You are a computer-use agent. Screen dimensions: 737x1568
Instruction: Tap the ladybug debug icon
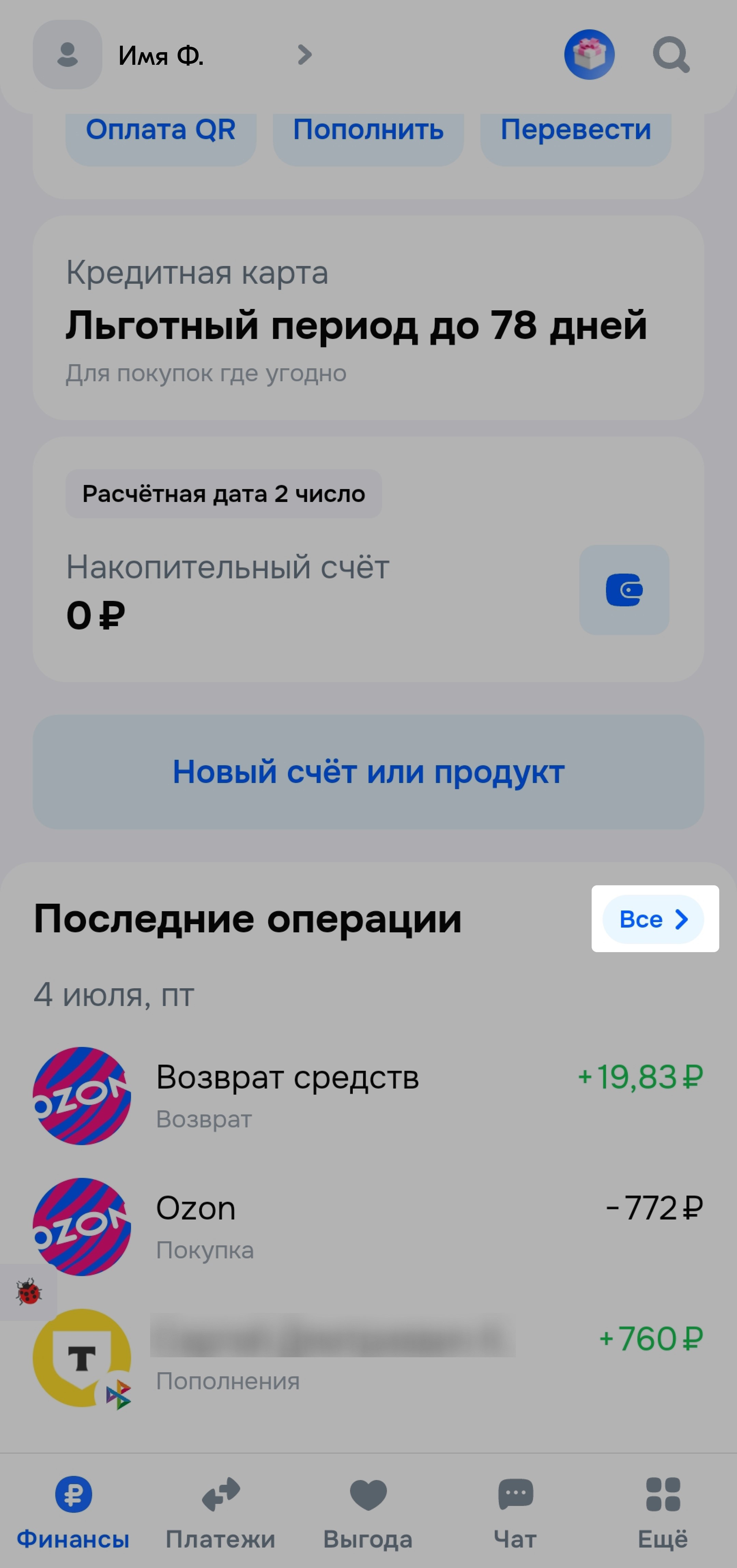(x=29, y=1291)
